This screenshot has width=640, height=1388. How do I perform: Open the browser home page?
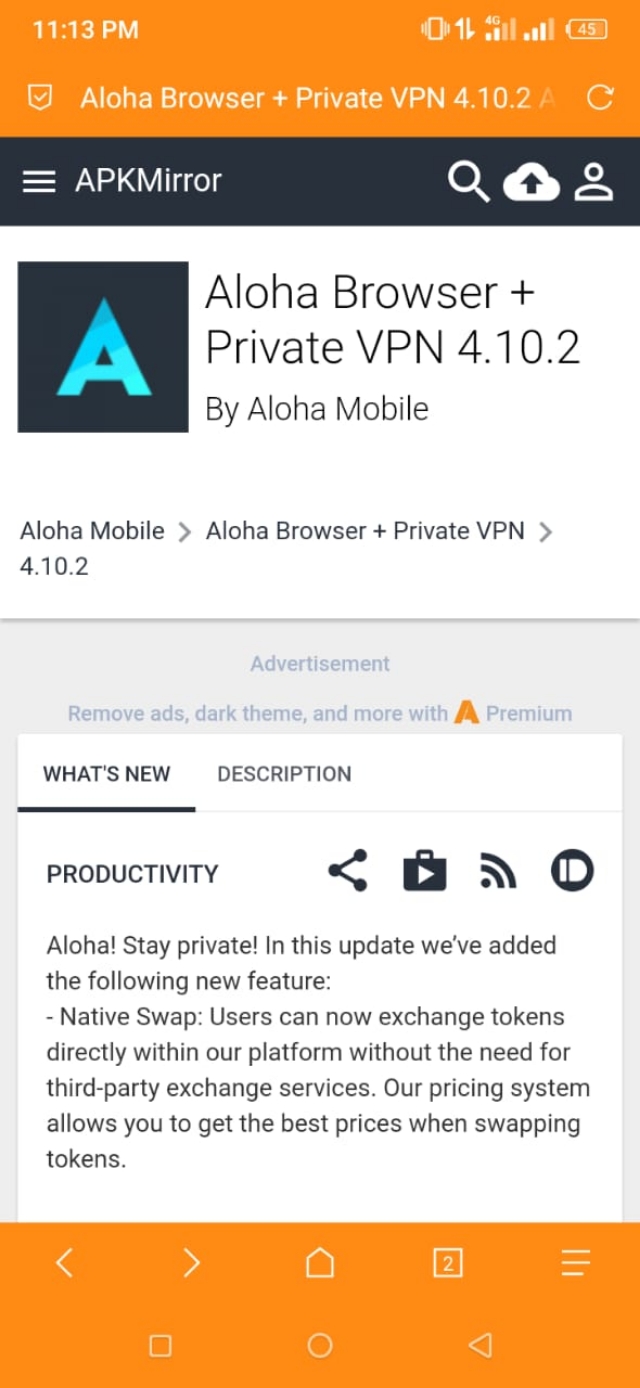pyautogui.click(x=320, y=1263)
